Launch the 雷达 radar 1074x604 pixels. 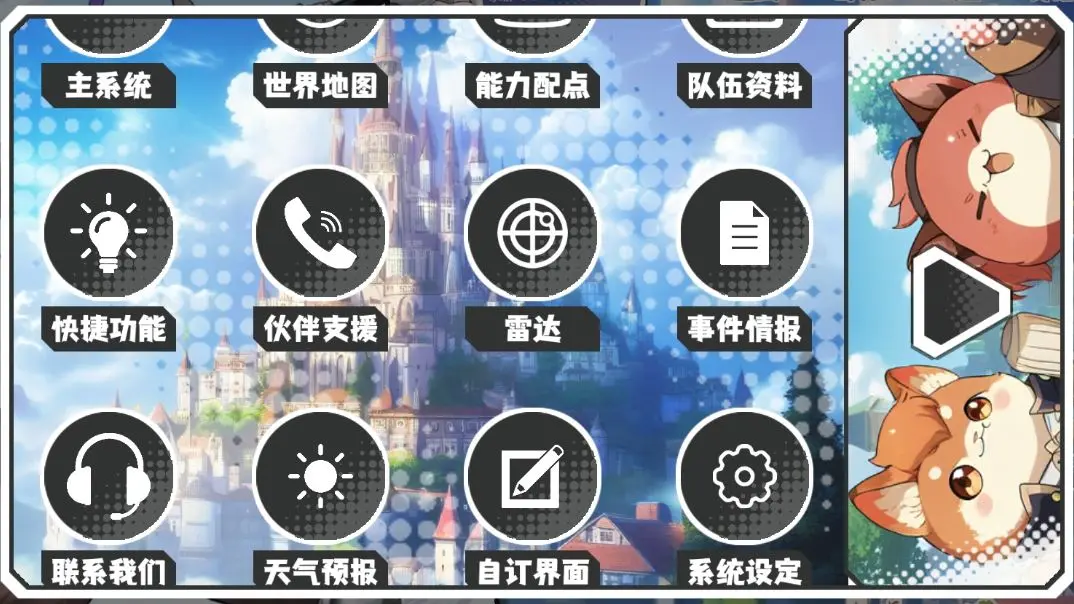(x=532, y=233)
